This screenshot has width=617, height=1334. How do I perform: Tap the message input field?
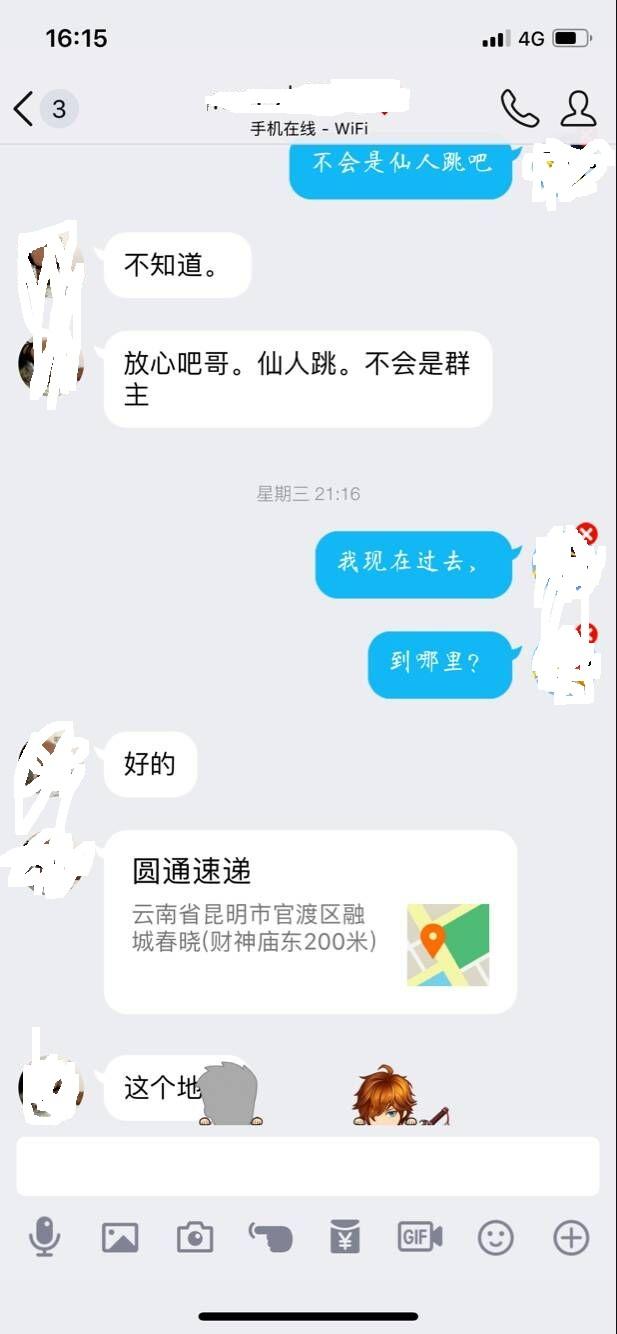point(308,1166)
